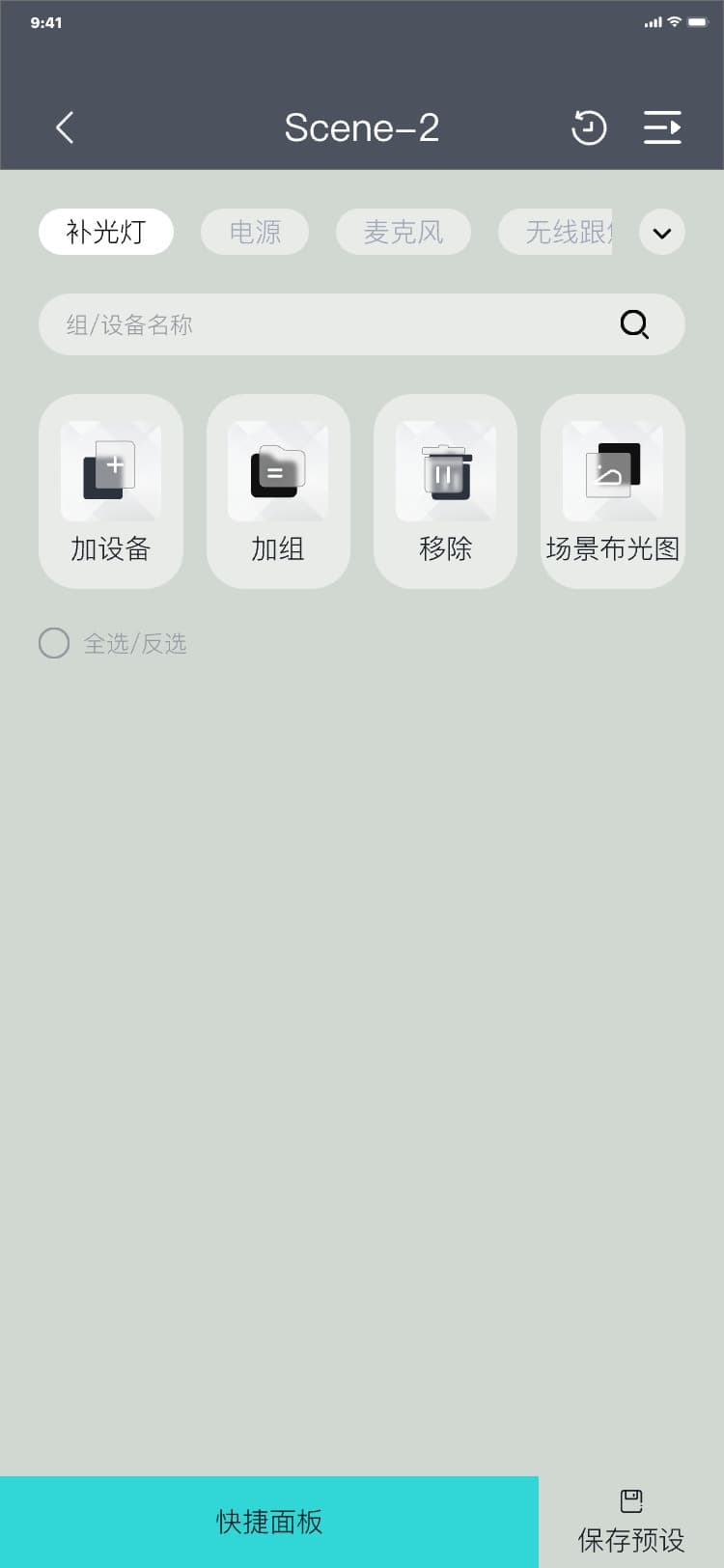This screenshot has height=1568, width=724.
Task: Tap the 组/设备名称 search field
Action: pyautogui.click(x=319, y=324)
